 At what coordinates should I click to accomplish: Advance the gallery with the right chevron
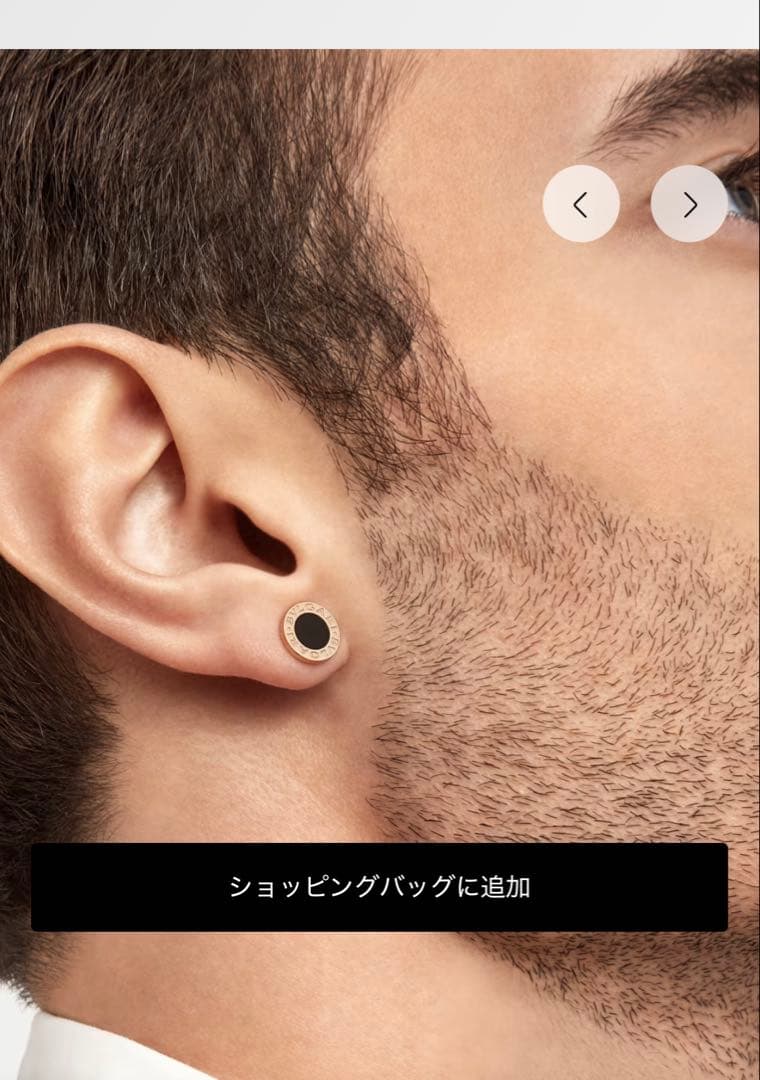691,205
